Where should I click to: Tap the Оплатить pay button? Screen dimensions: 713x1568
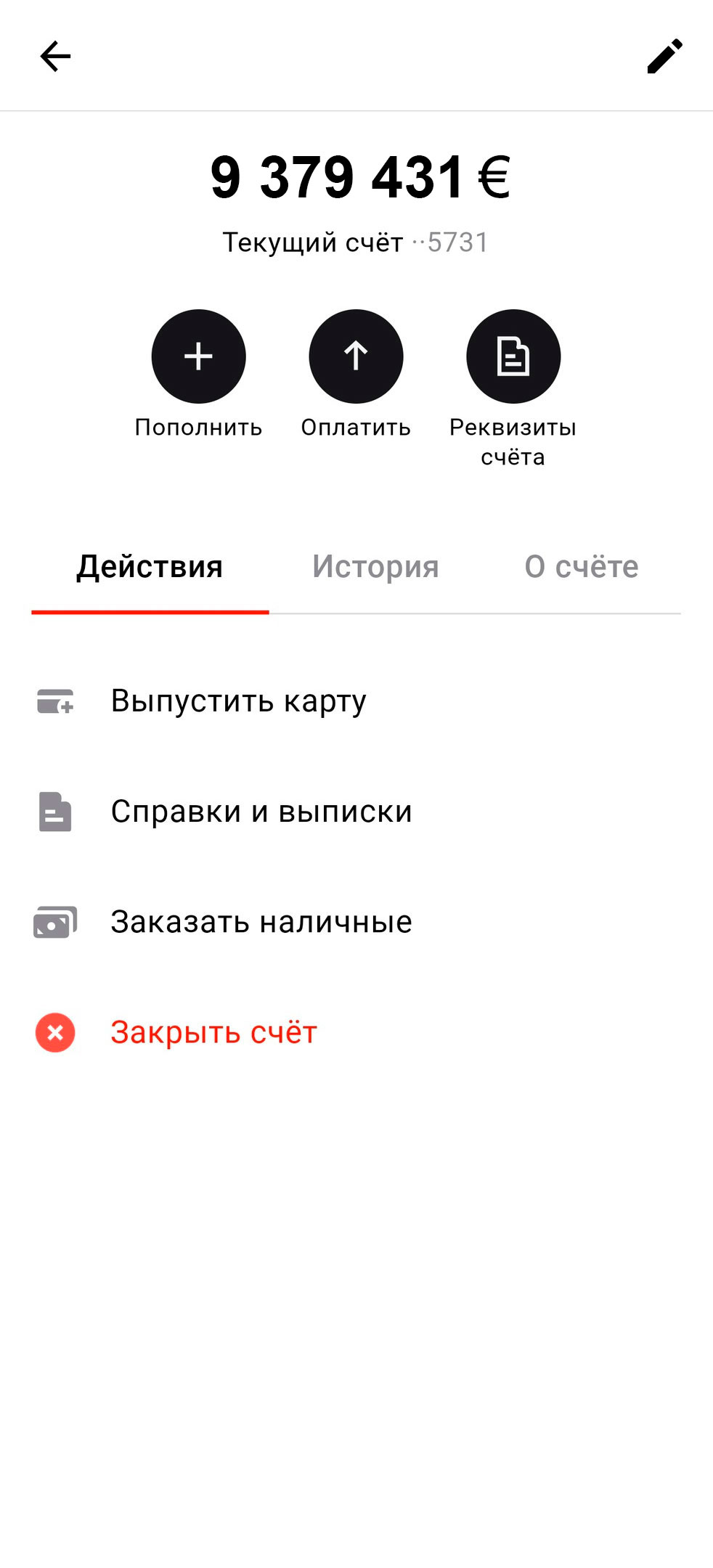click(356, 356)
